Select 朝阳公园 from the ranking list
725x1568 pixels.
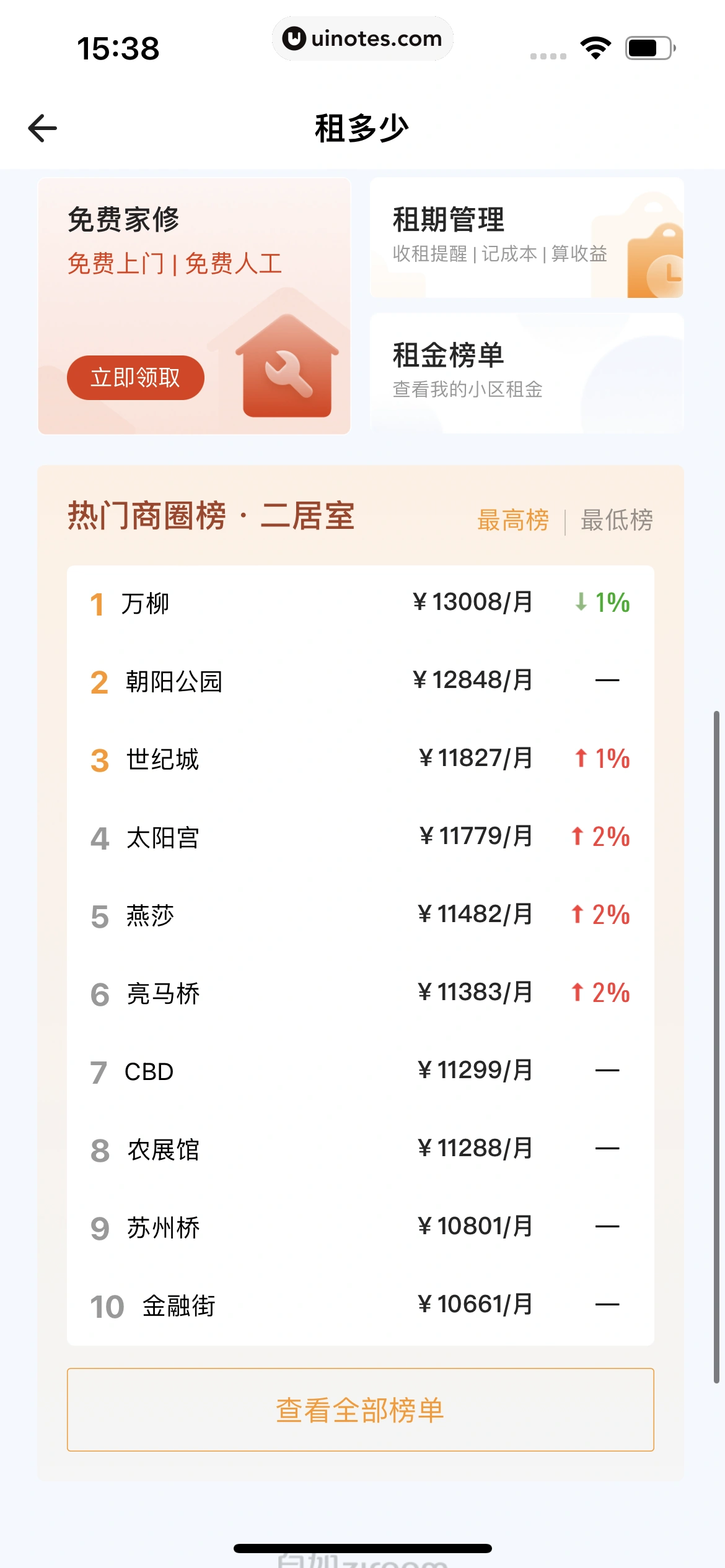click(174, 681)
